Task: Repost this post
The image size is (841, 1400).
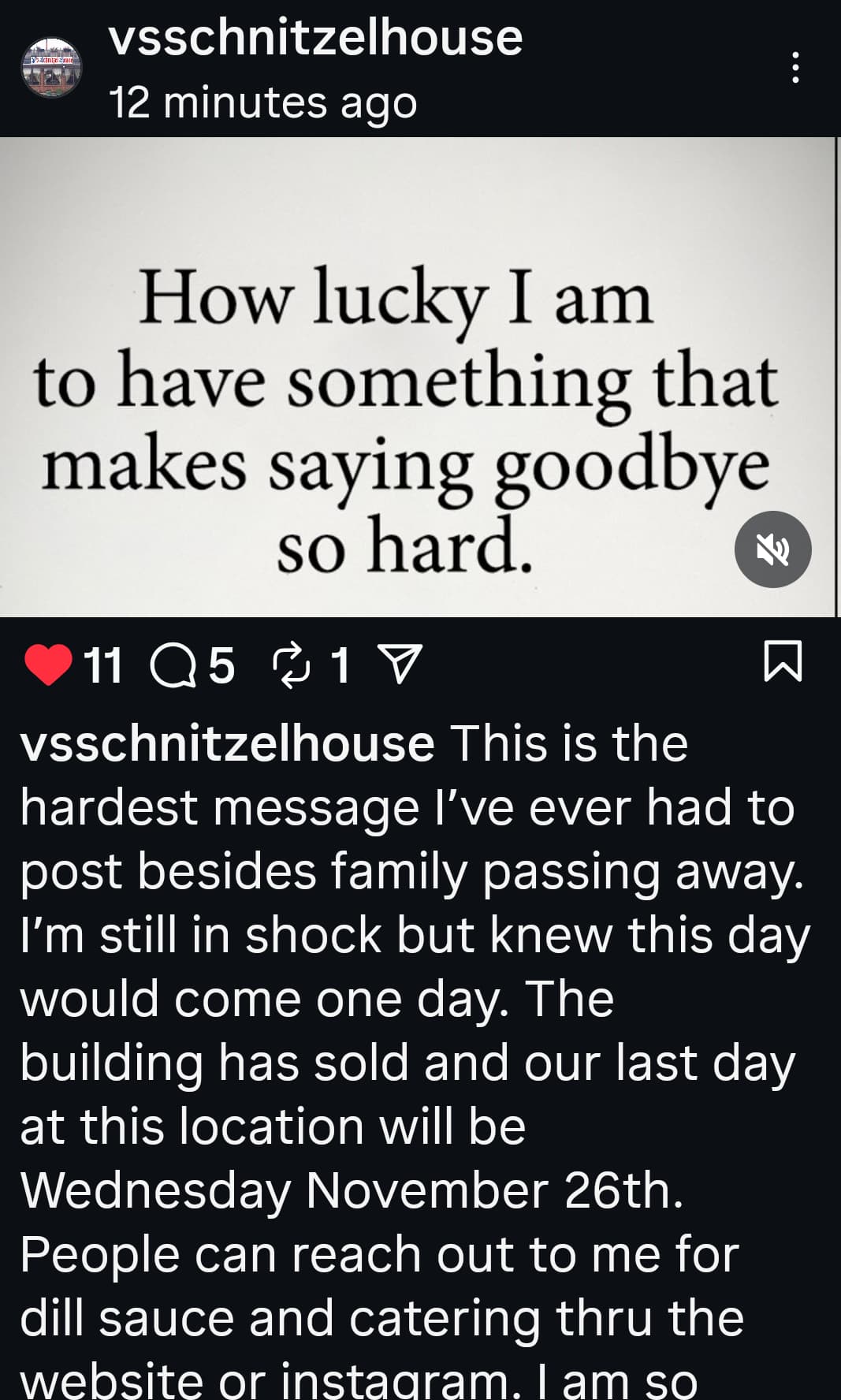Action: coord(290,665)
